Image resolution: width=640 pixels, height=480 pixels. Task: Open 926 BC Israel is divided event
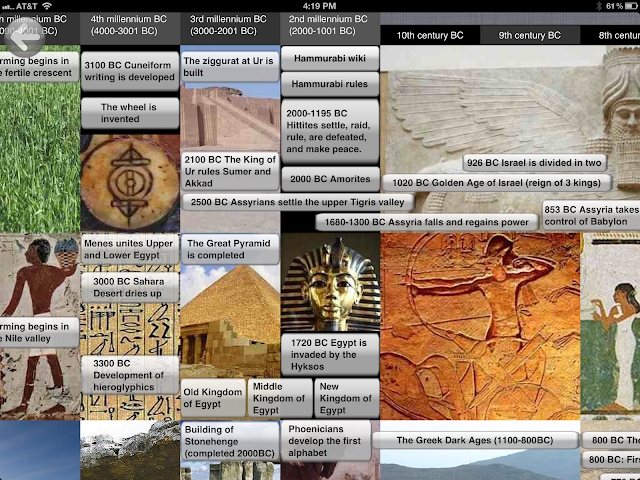[x=535, y=163]
